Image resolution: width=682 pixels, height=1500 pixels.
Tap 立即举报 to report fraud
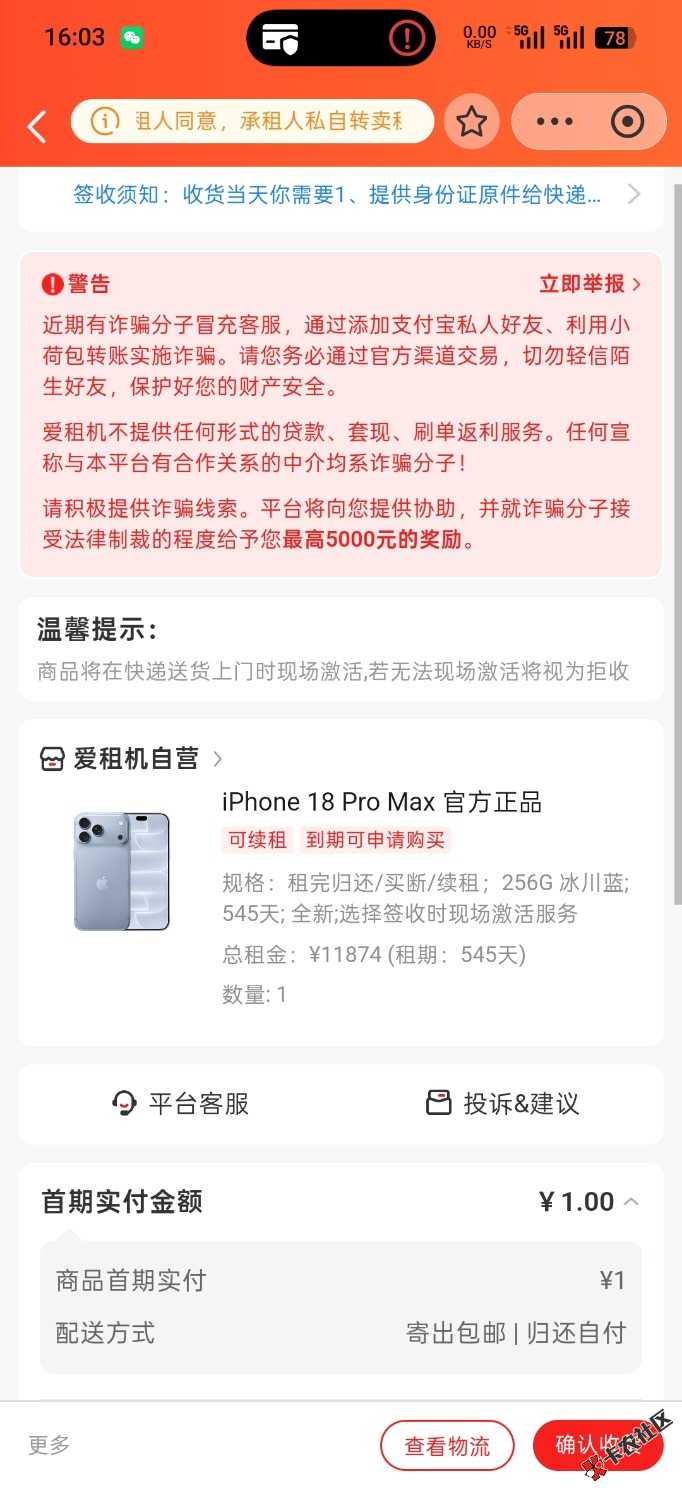coord(590,284)
